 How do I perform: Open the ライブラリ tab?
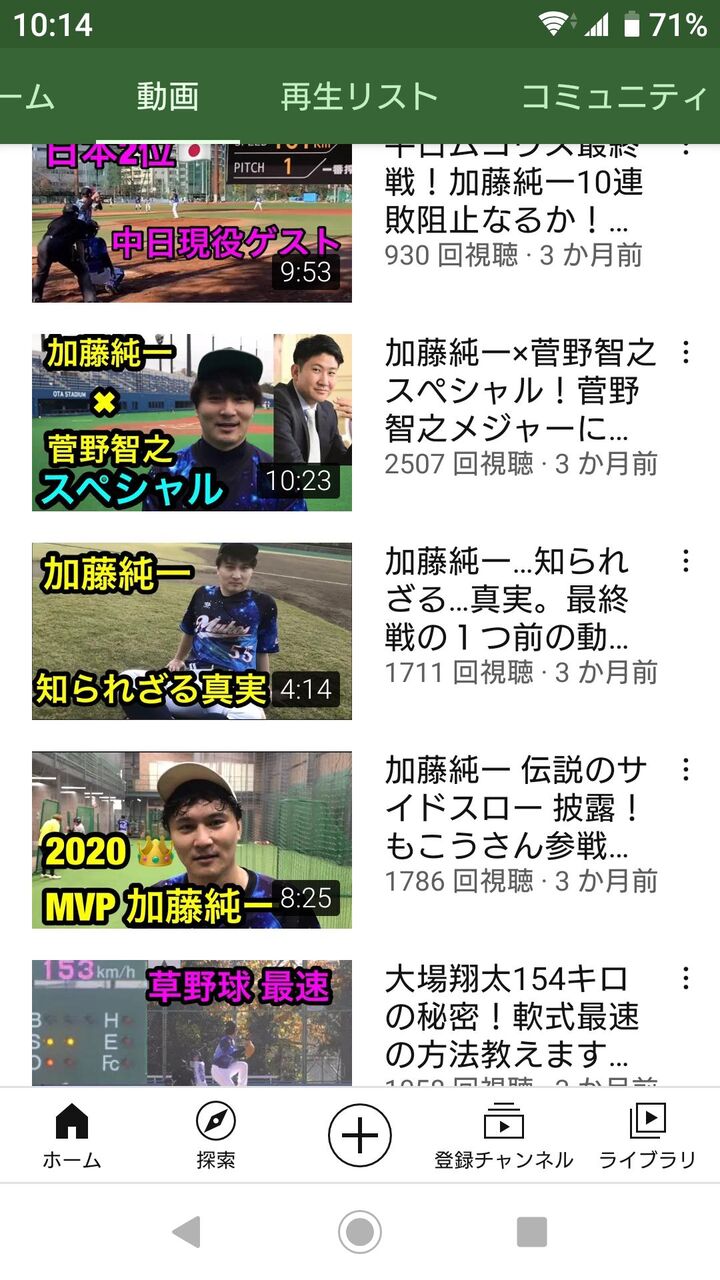coord(647,1136)
